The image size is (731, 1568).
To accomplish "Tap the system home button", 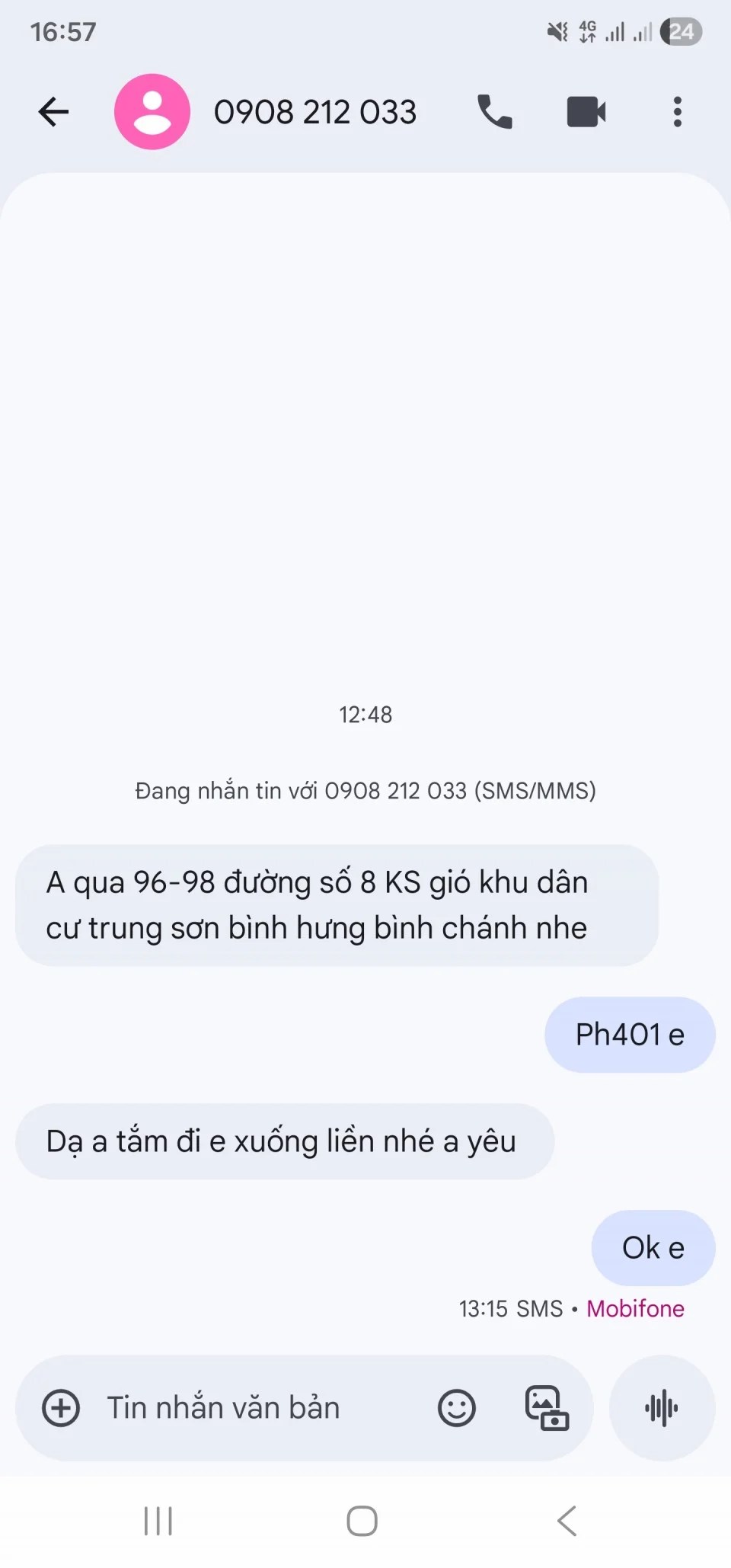I will (x=362, y=1521).
